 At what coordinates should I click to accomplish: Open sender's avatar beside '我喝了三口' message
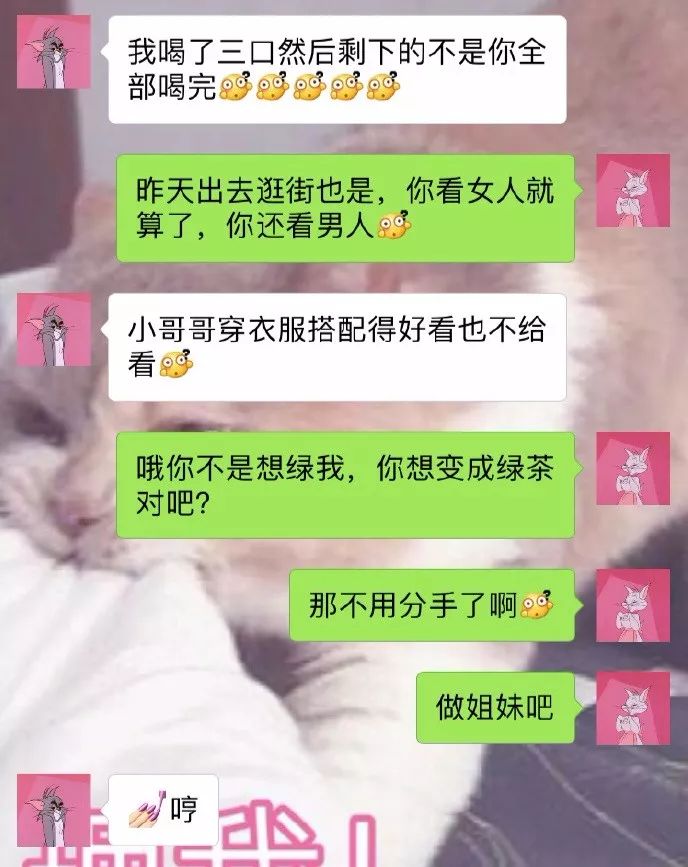pyautogui.click(x=54, y=51)
